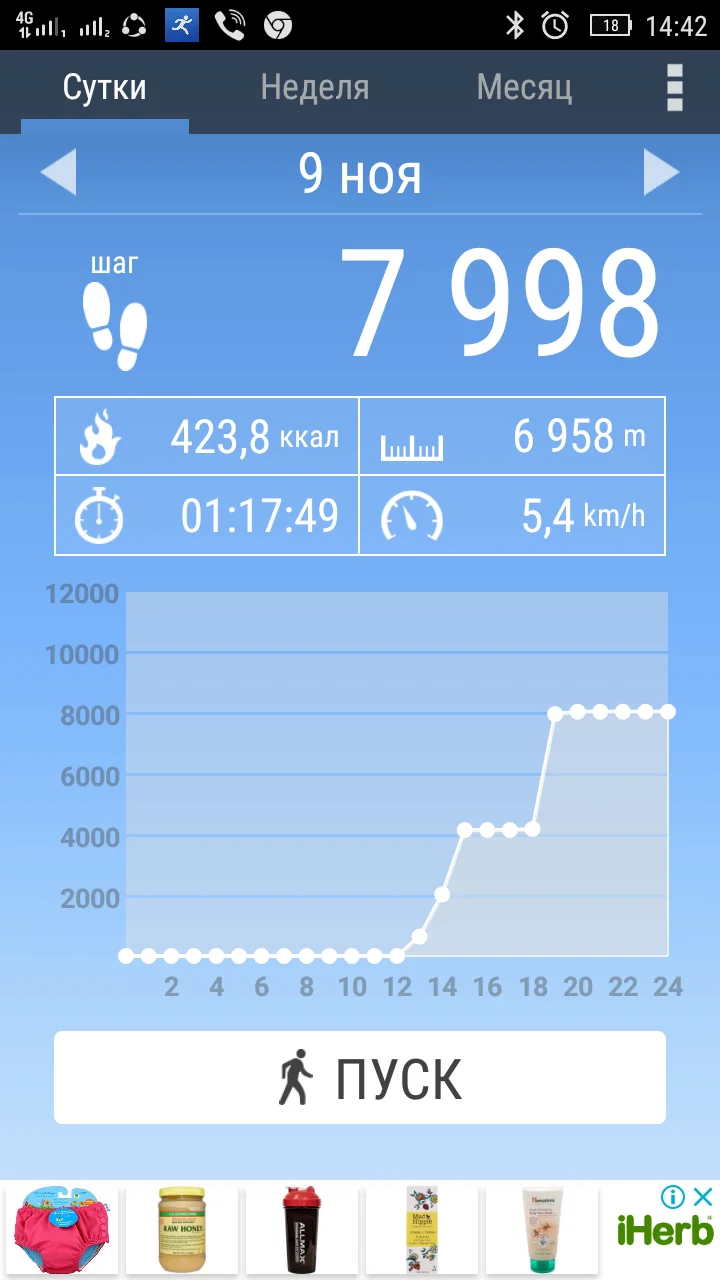Go to the previous day
Viewport: 720px width, 1280px height.
pyautogui.click(x=58, y=173)
